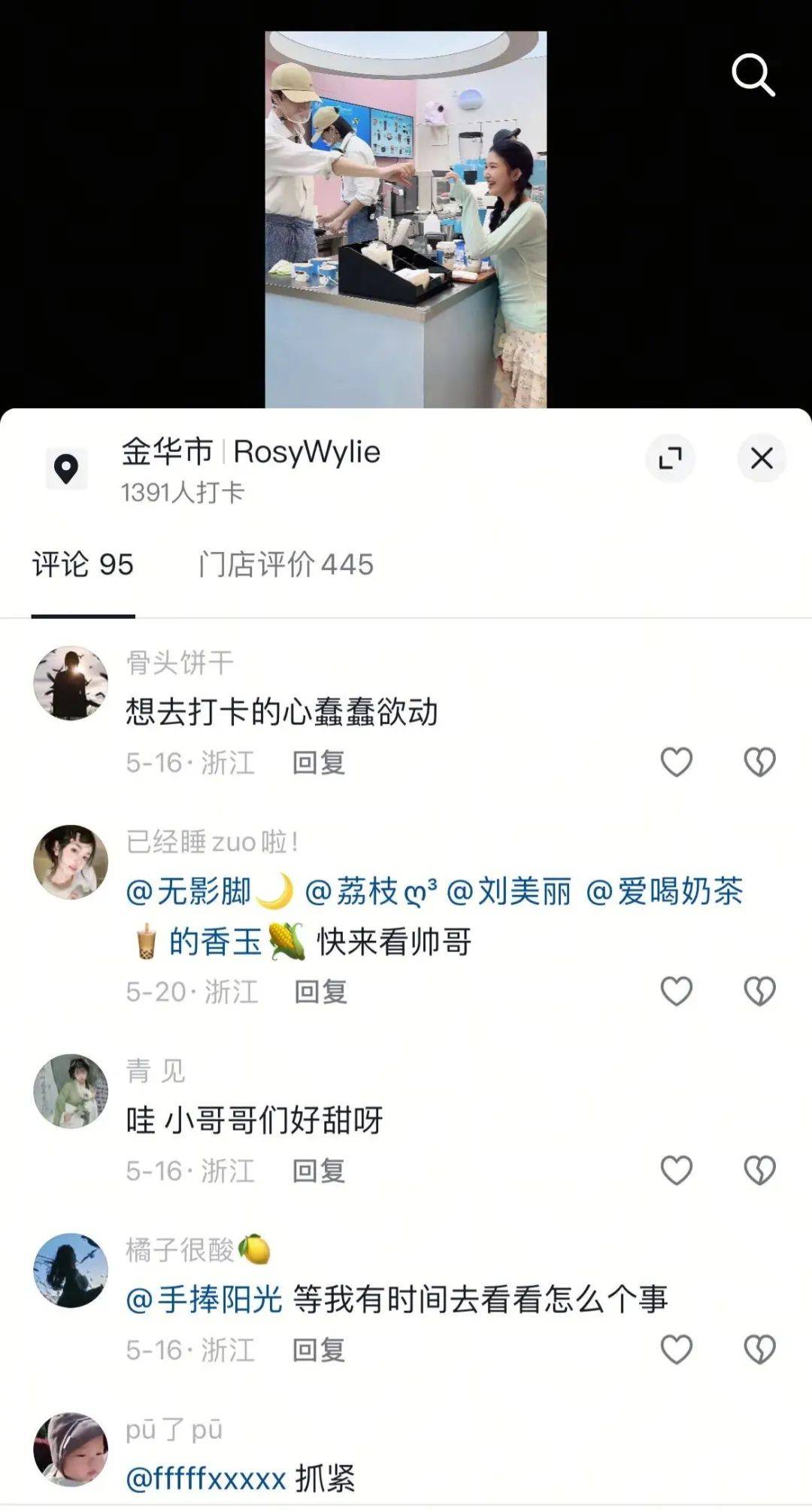Open the @手捧阳光 mention
Screen dimensions: 812x1511
point(204,1300)
